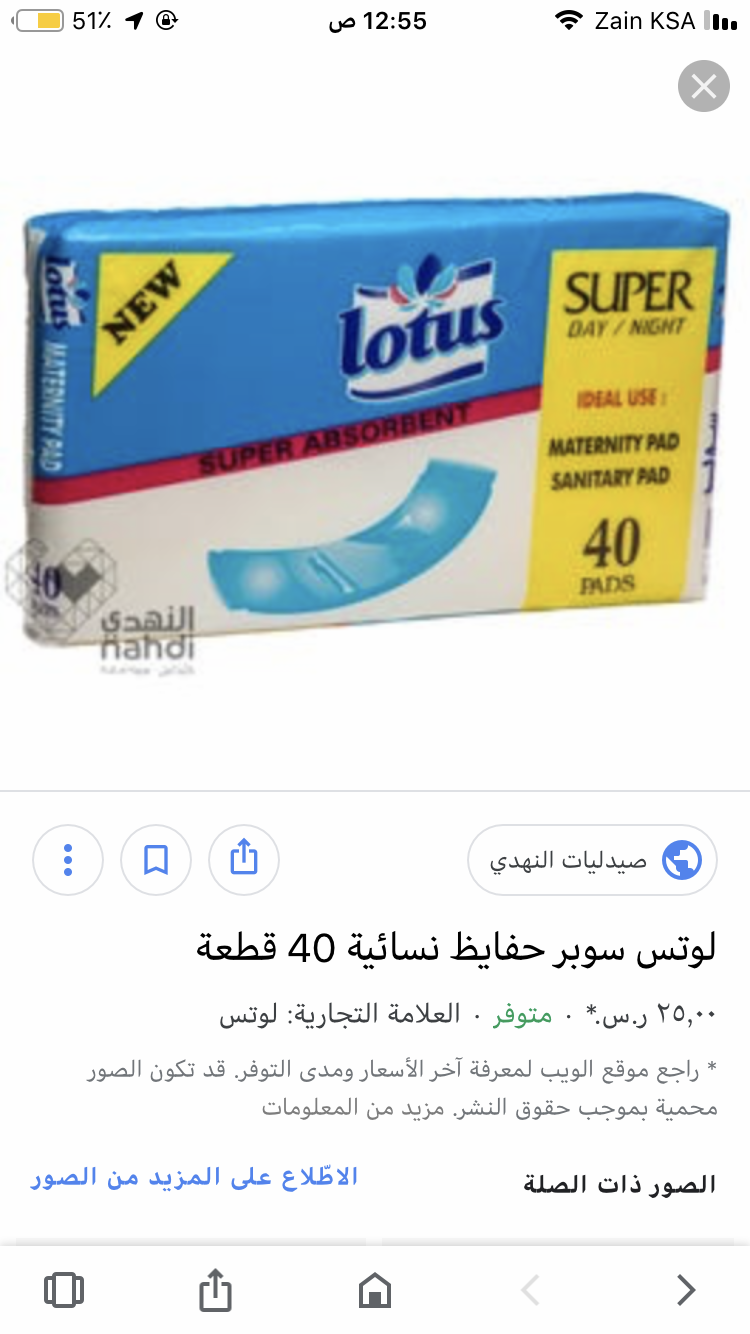Close the image preview

703,87
